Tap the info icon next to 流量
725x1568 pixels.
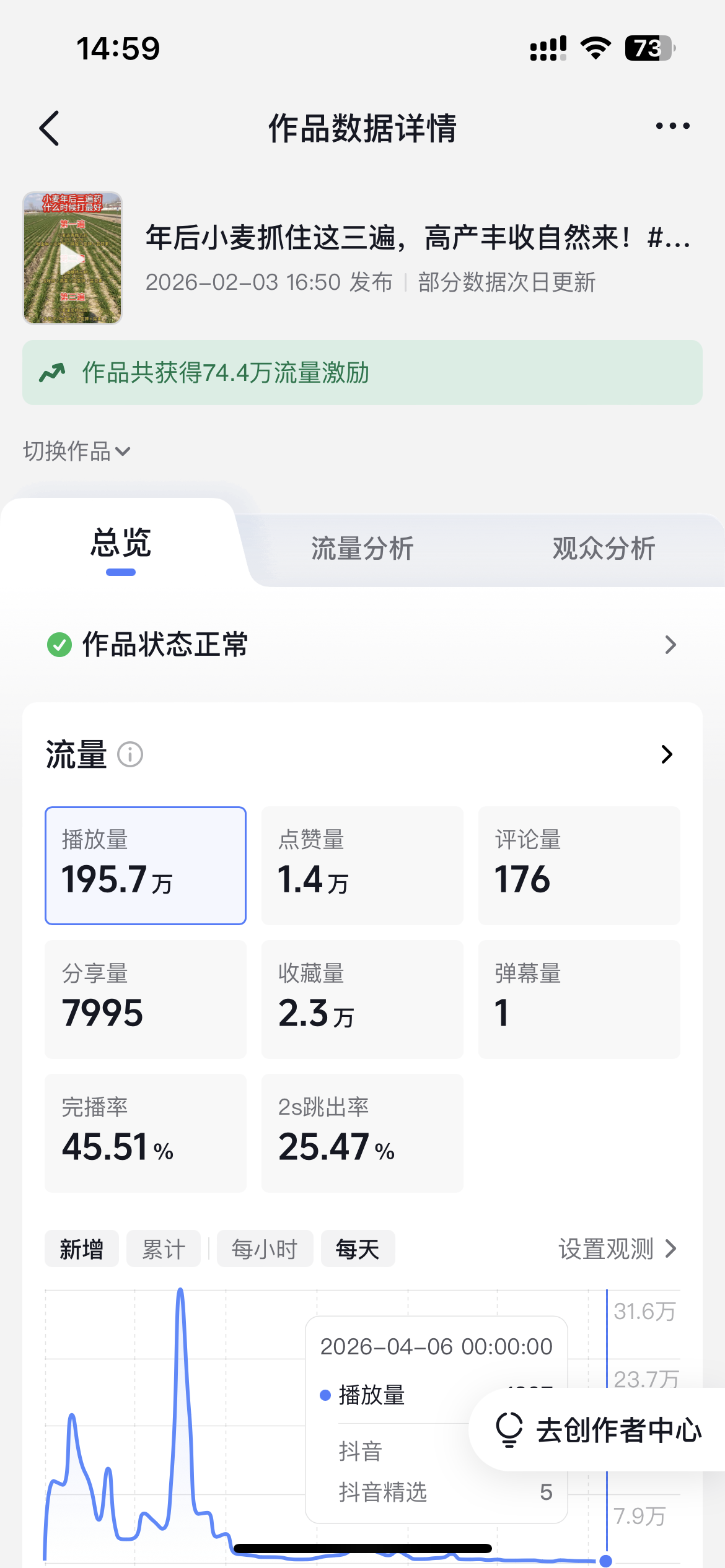pyautogui.click(x=131, y=756)
